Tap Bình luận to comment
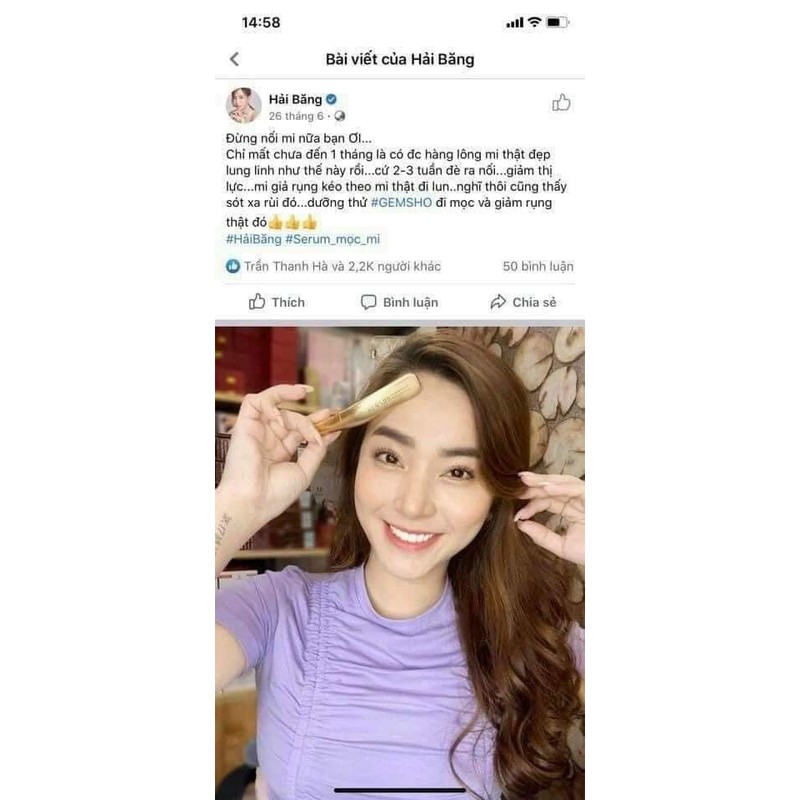Viewport: 800px width, 800px height. tap(399, 302)
